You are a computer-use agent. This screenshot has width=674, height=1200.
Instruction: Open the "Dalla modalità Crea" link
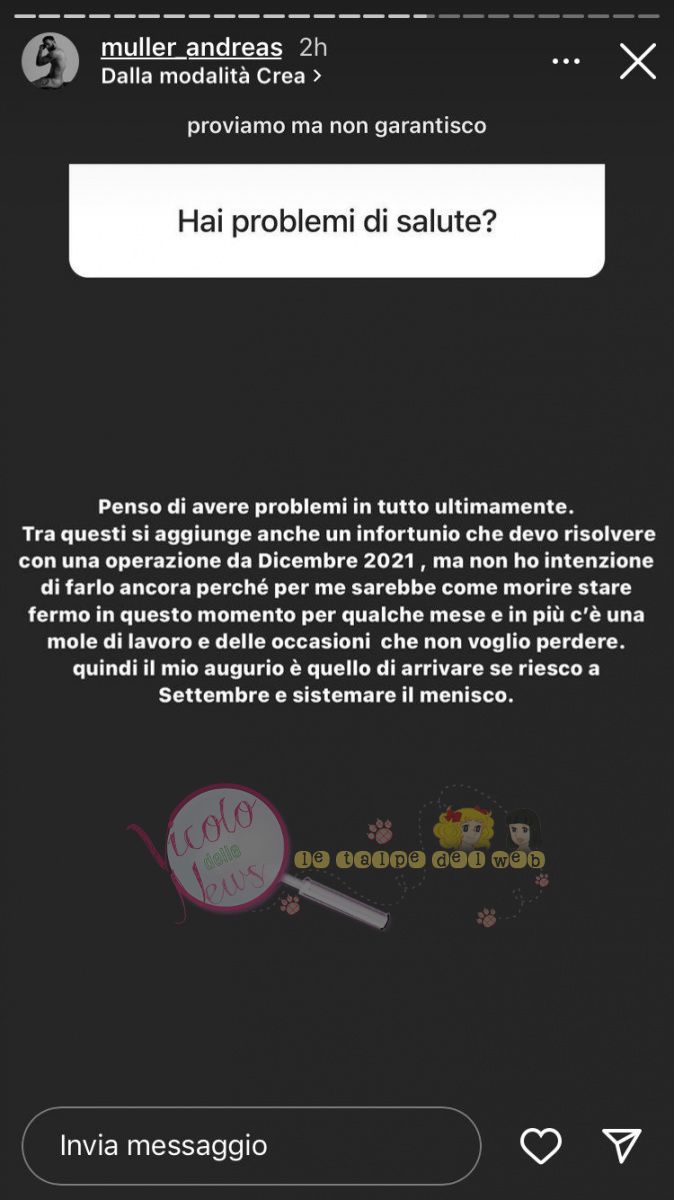pos(211,75)
